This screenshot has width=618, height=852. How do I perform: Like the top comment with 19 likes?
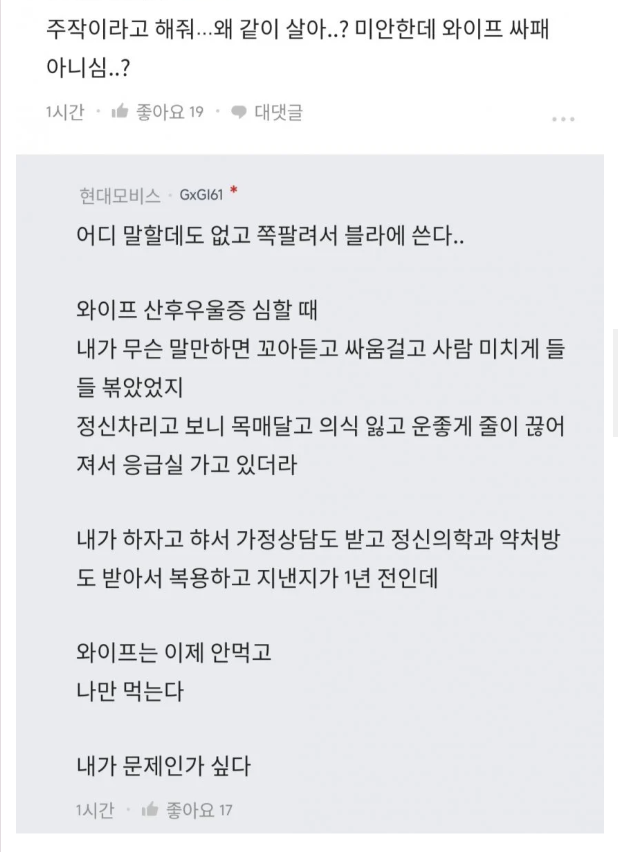(x=160, y=113)
